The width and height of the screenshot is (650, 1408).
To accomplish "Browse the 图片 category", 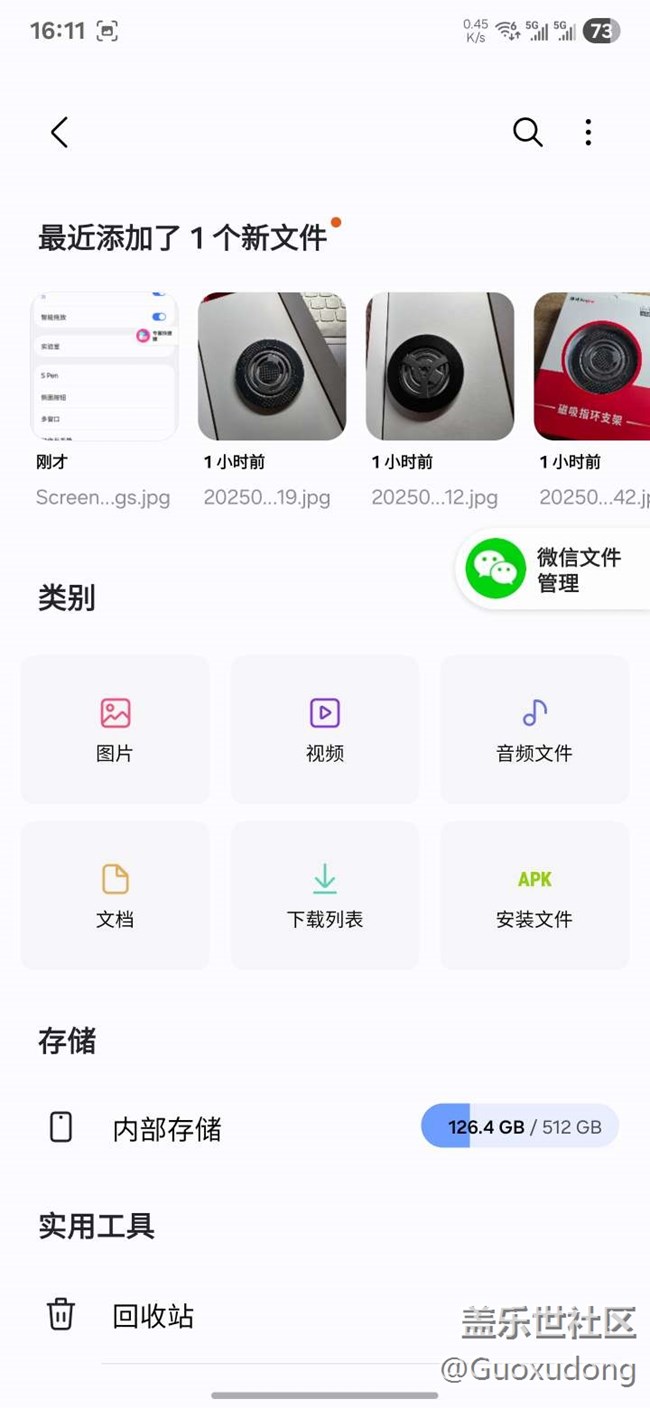I will 115,730.
